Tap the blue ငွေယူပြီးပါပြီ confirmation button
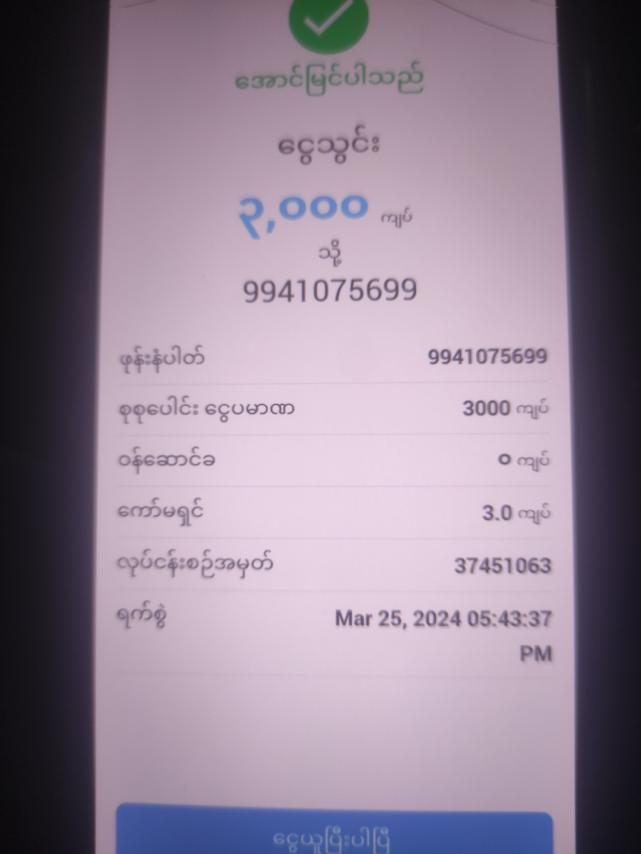 334,833
